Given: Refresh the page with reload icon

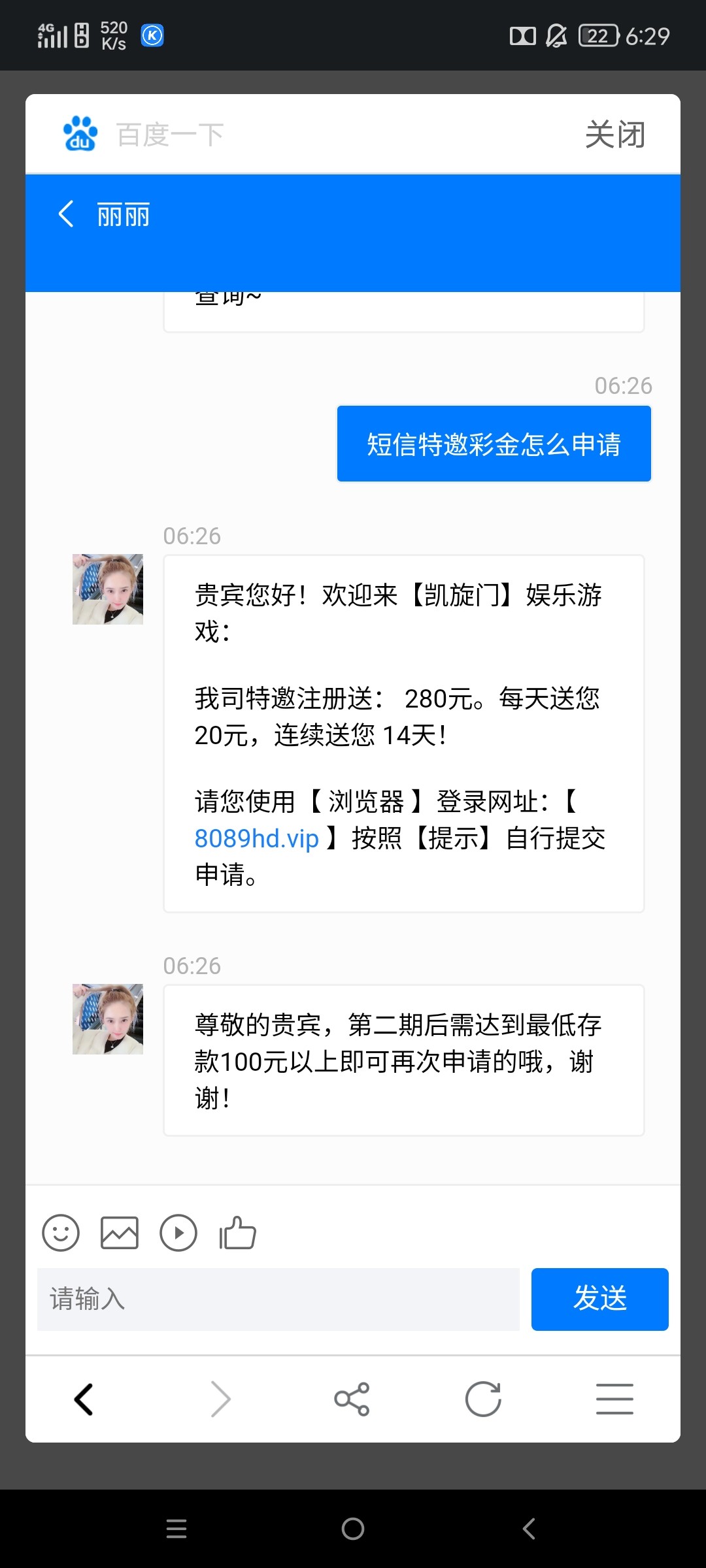Looking at the screenshot, I should [483, 1399].
